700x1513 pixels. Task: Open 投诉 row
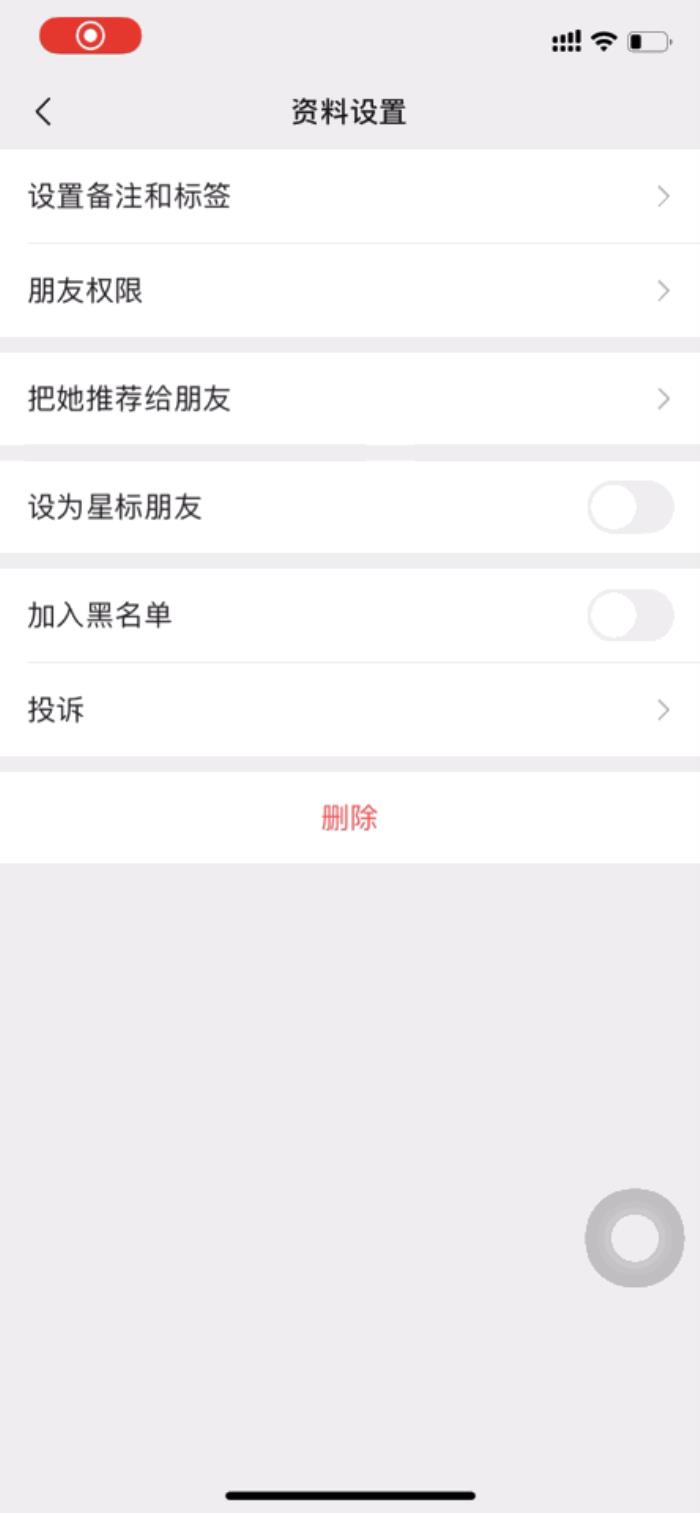pyautogui.click(x=350, y=710)
